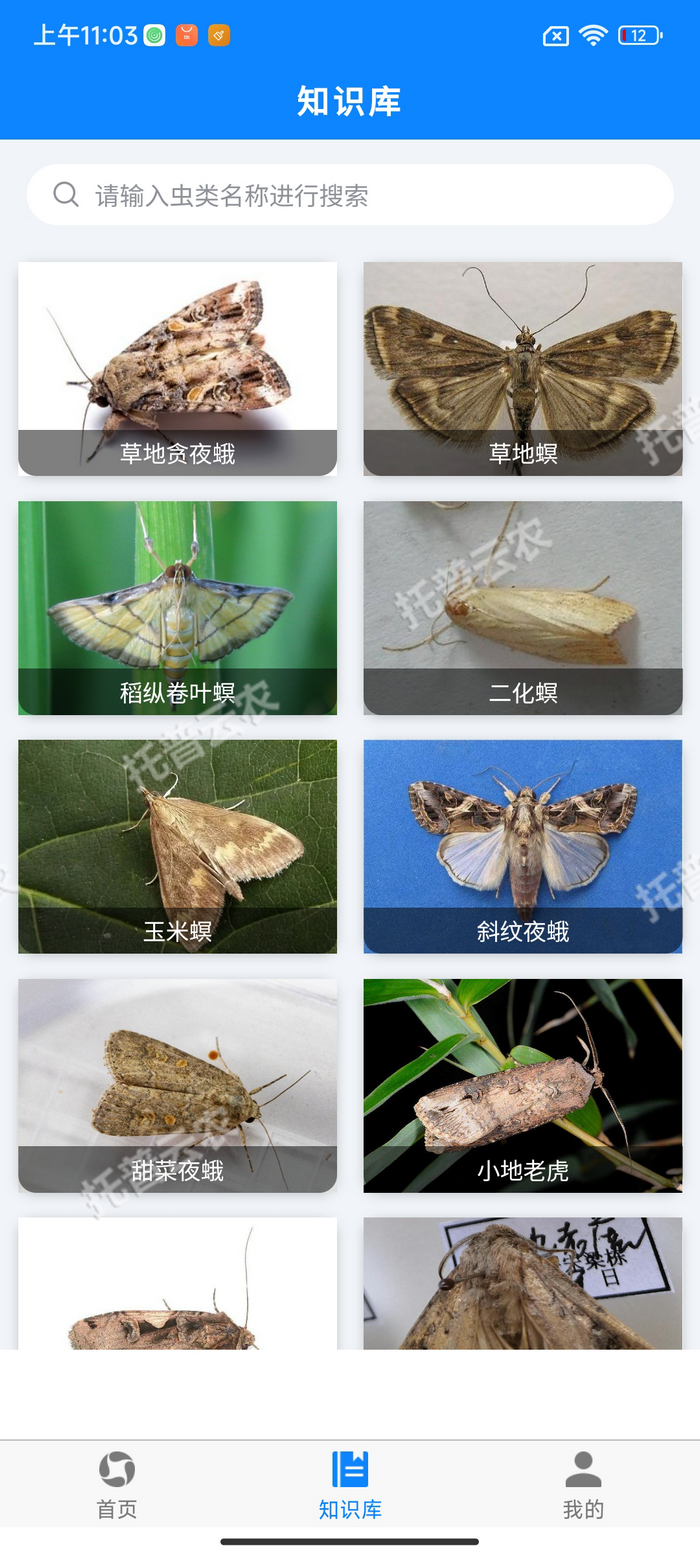
Task: Go to the 我的 tab
Action: coord(583,1485)
